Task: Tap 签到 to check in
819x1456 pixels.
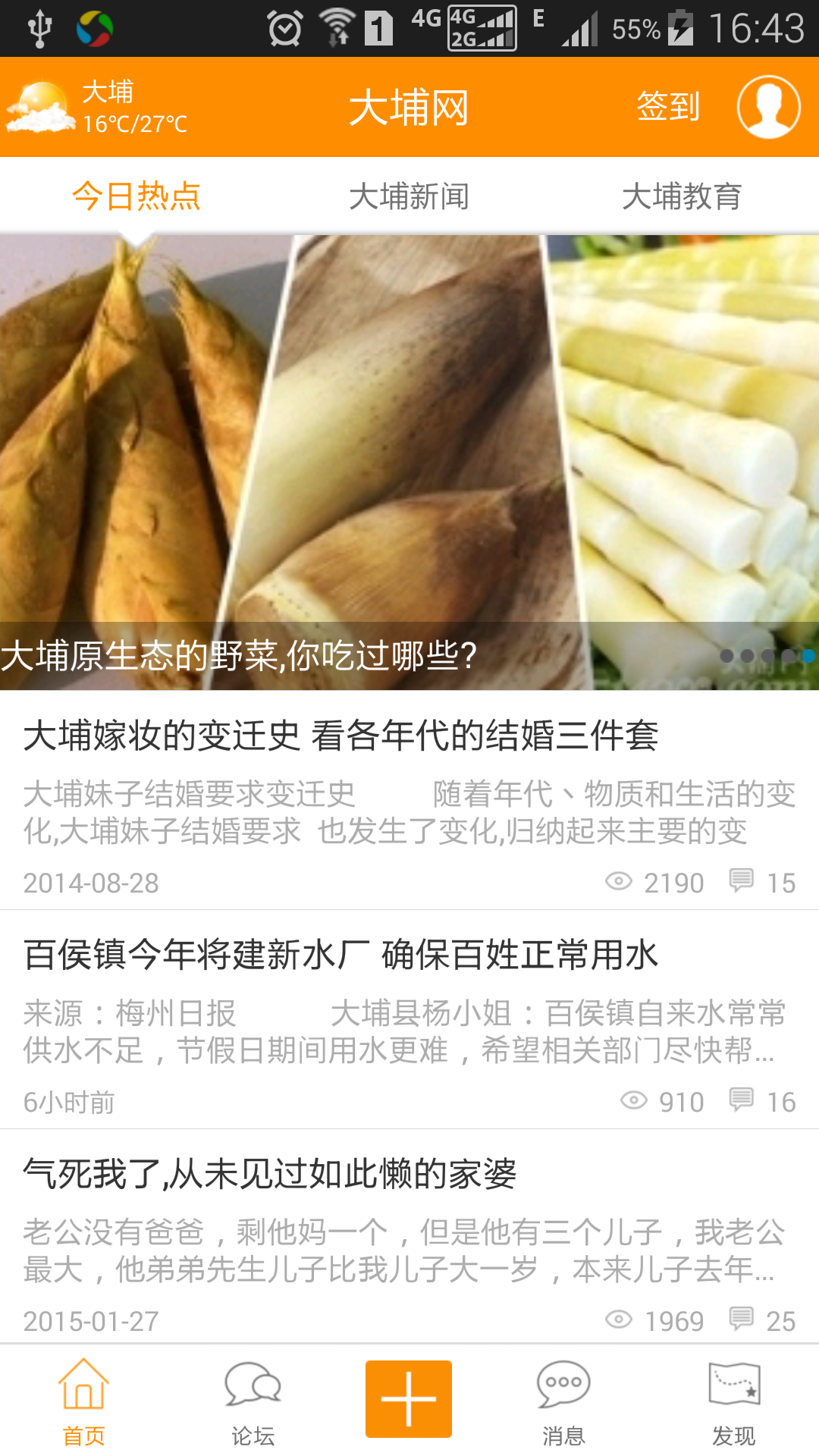Action: click(667, 107)
